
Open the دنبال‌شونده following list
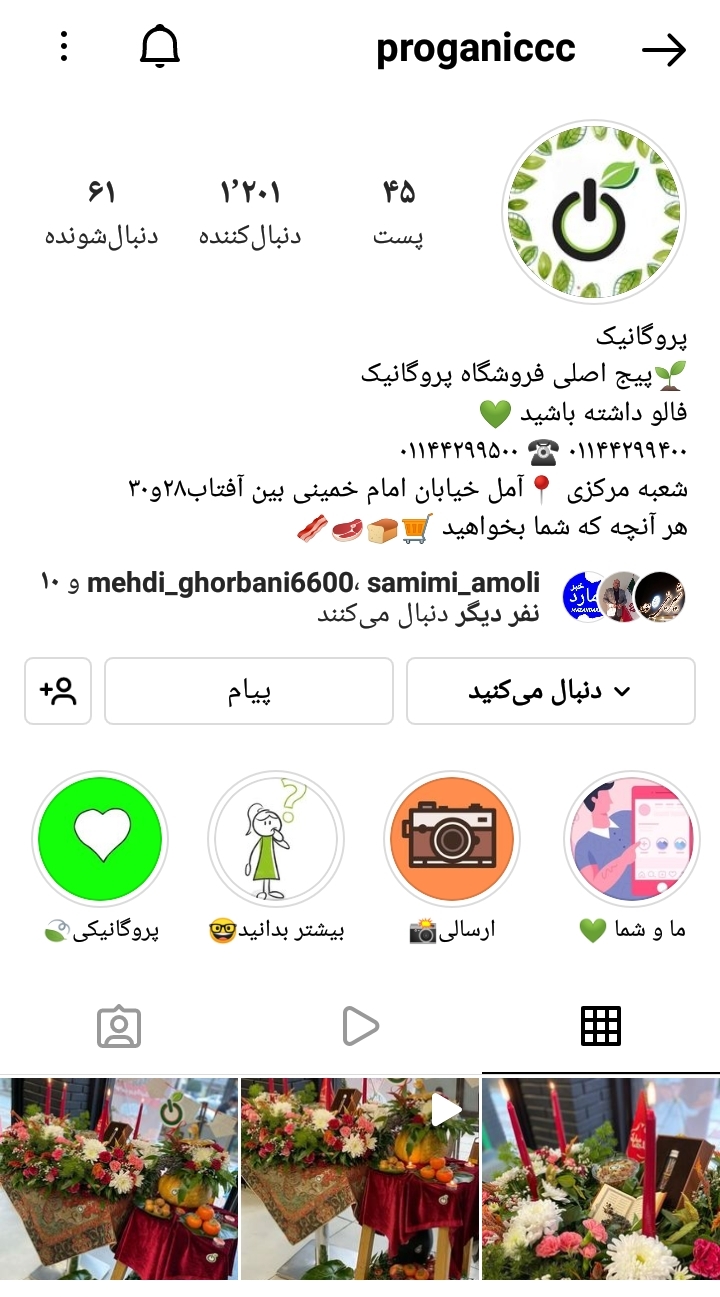click(x=102, y=212)
